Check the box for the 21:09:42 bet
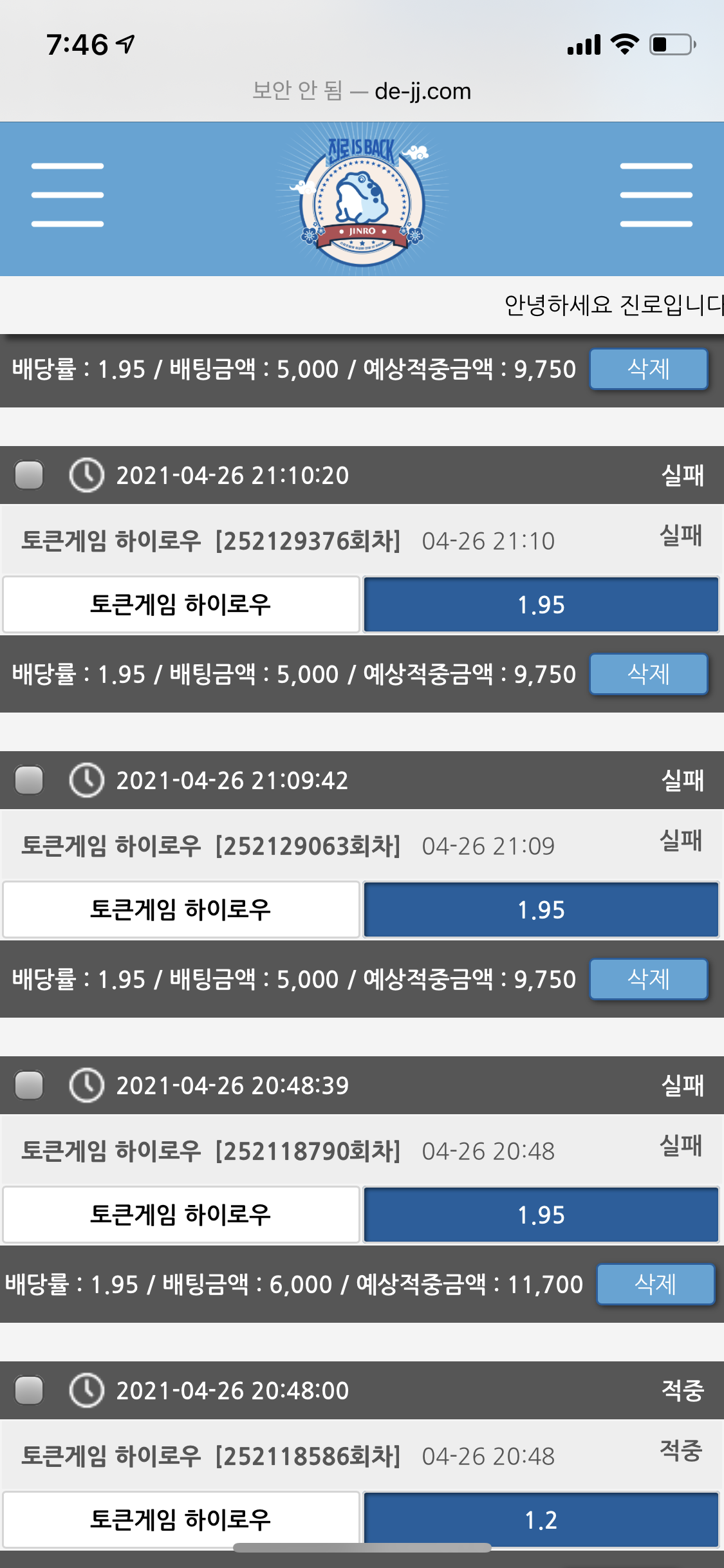 click(29, 780)
